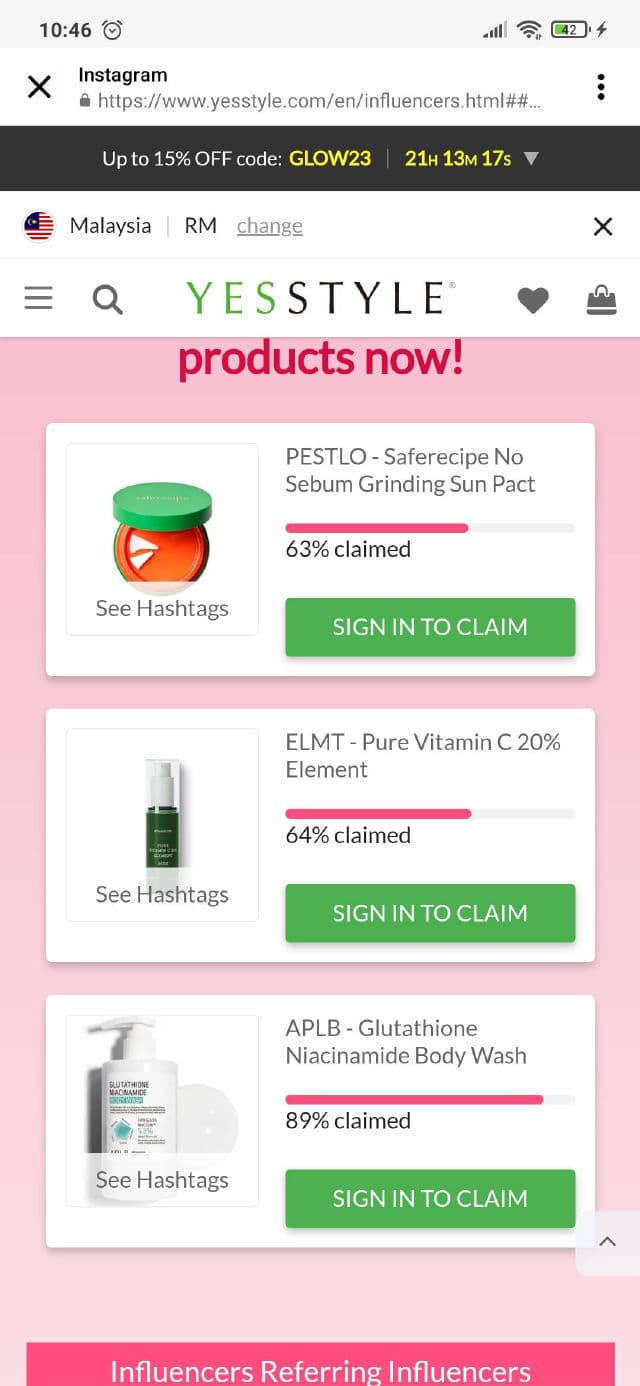Open the shopping bag

coord(601,299)
